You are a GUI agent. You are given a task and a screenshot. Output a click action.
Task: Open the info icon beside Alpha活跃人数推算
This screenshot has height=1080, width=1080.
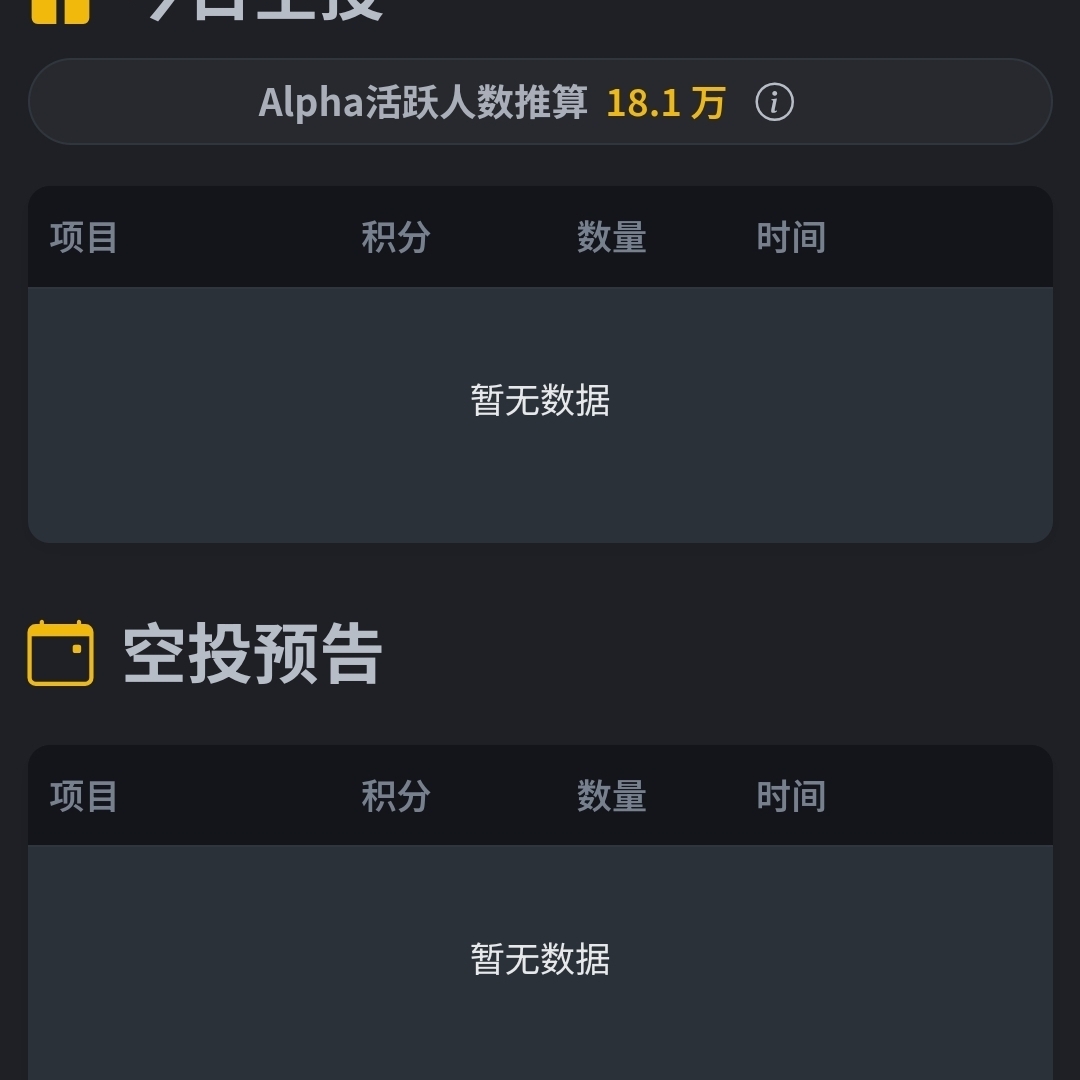point(774,102)
